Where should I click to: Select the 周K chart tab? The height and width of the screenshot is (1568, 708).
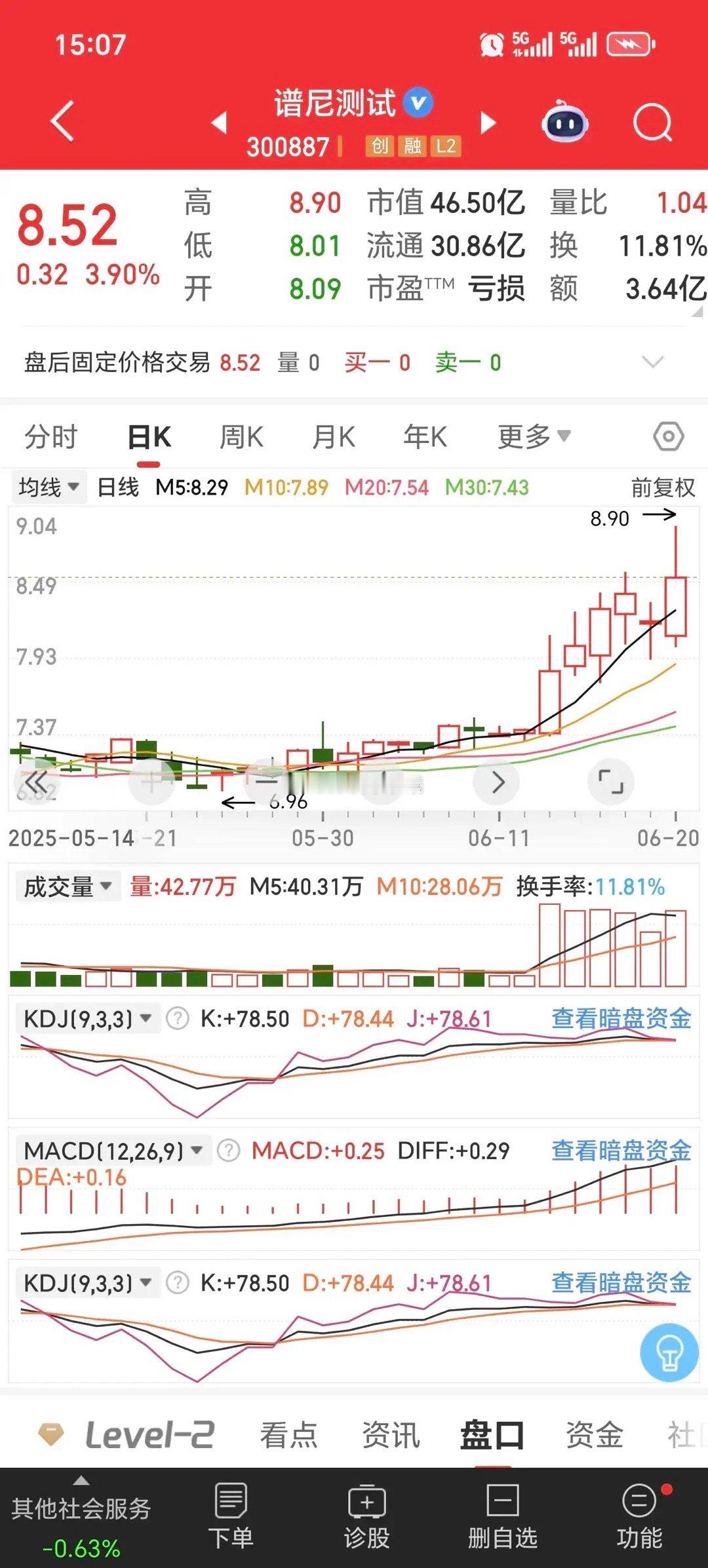241,437
